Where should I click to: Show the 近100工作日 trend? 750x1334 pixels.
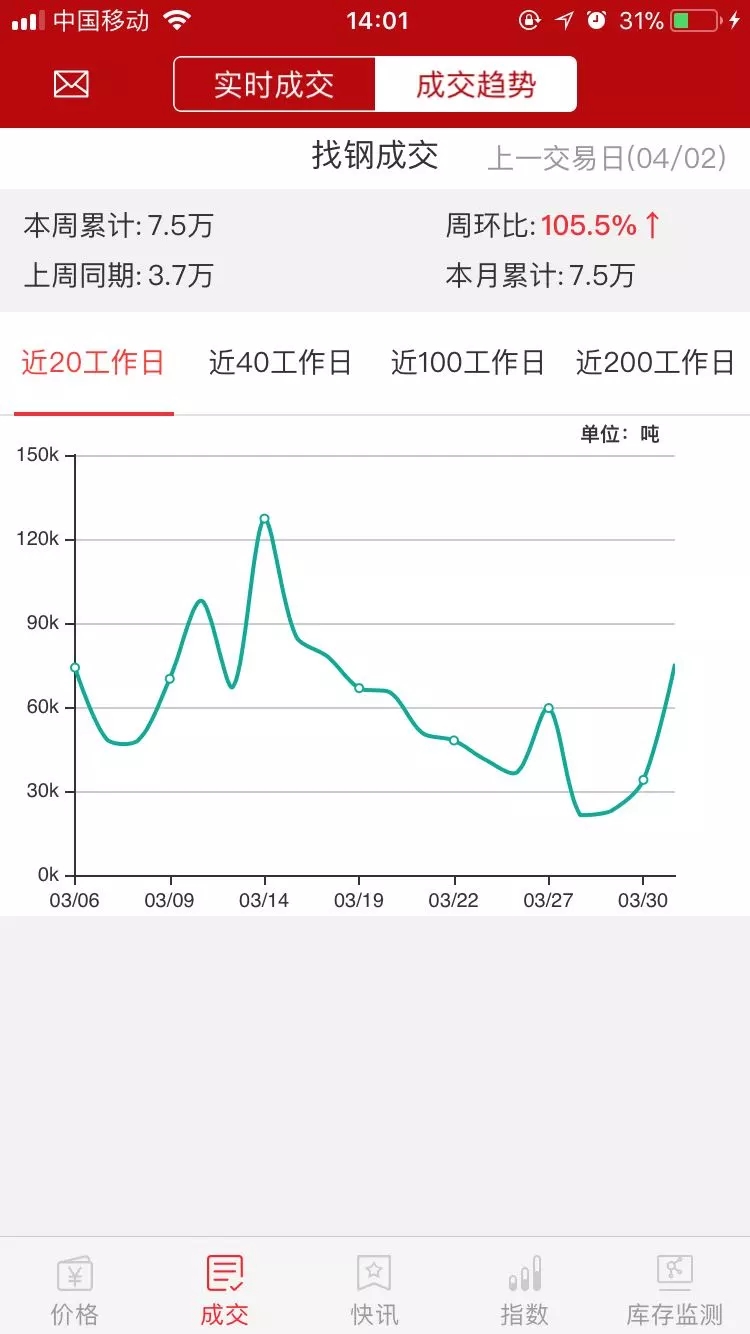pos(468,363)
